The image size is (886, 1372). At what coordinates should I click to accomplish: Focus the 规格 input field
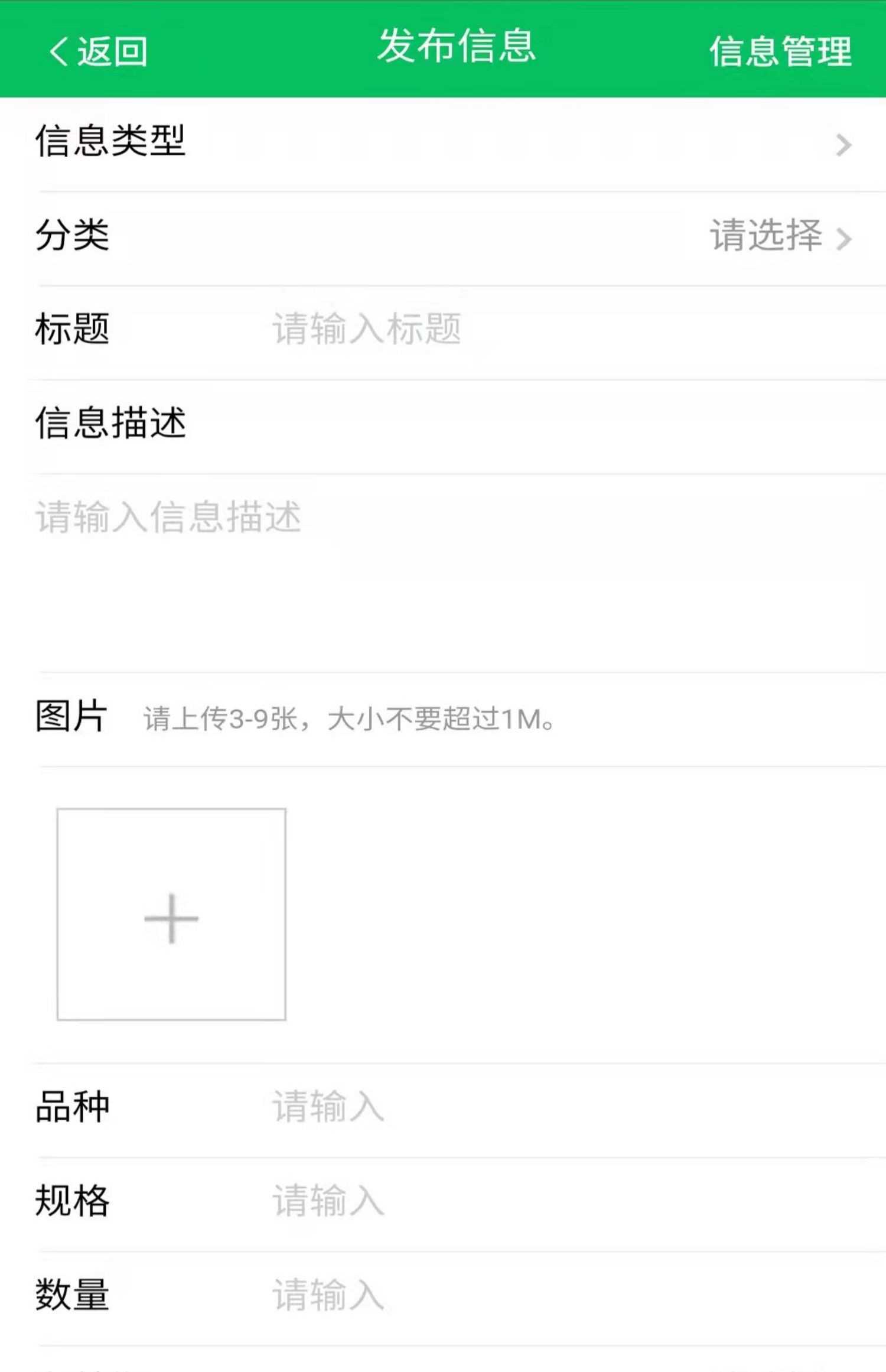click(532, 1201)
